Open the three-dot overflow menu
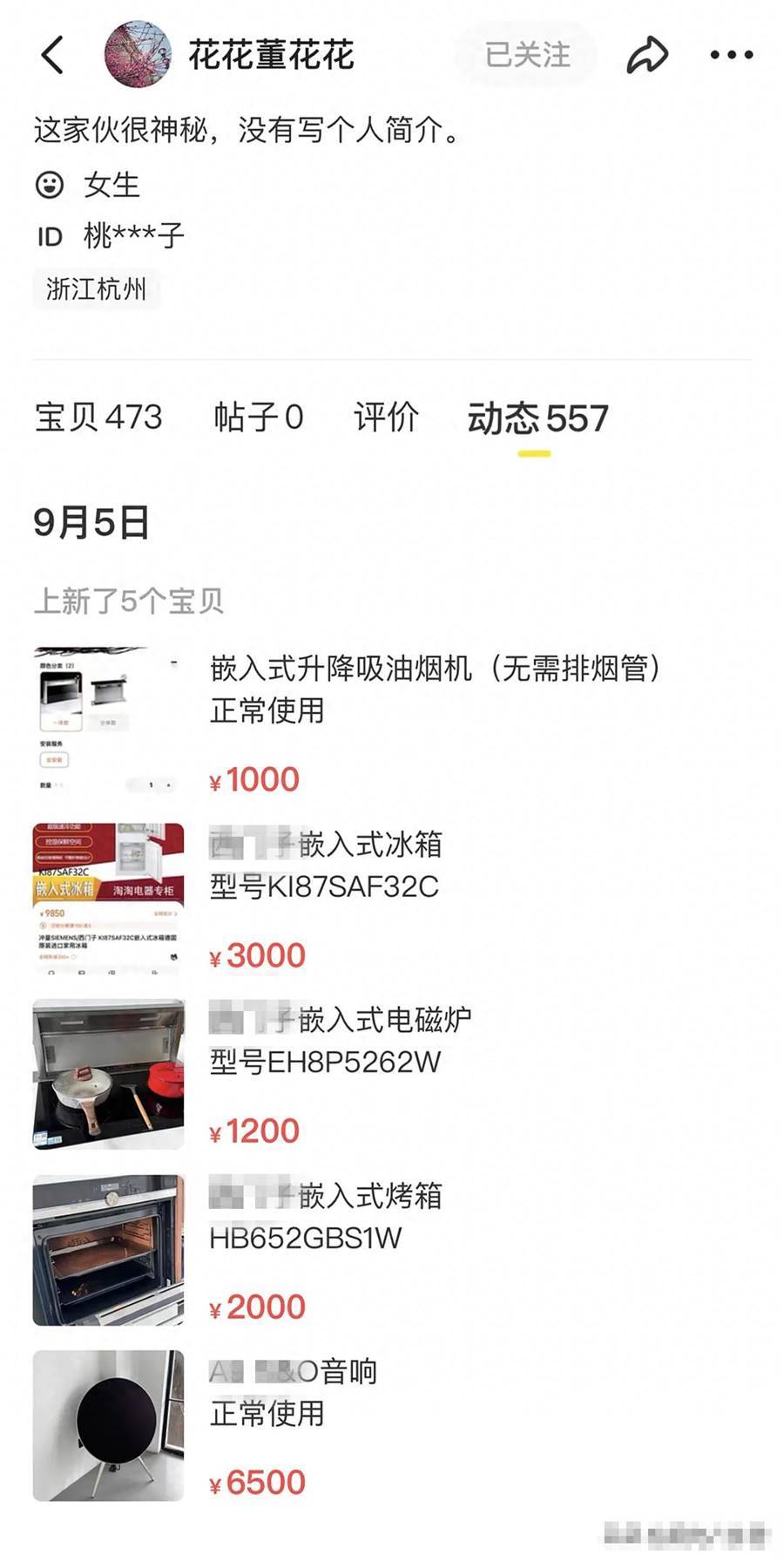 (731, 55)
